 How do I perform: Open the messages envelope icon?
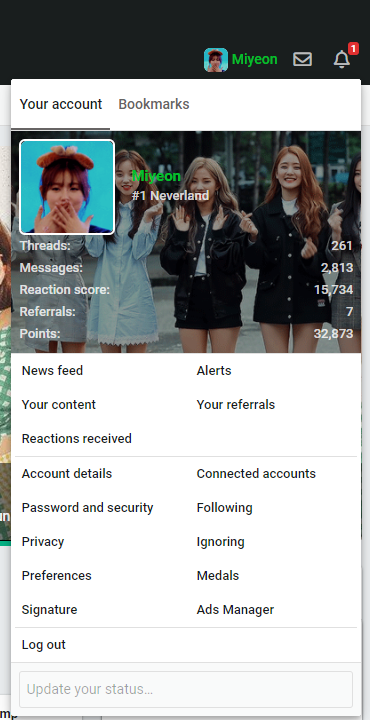(302, 59)
